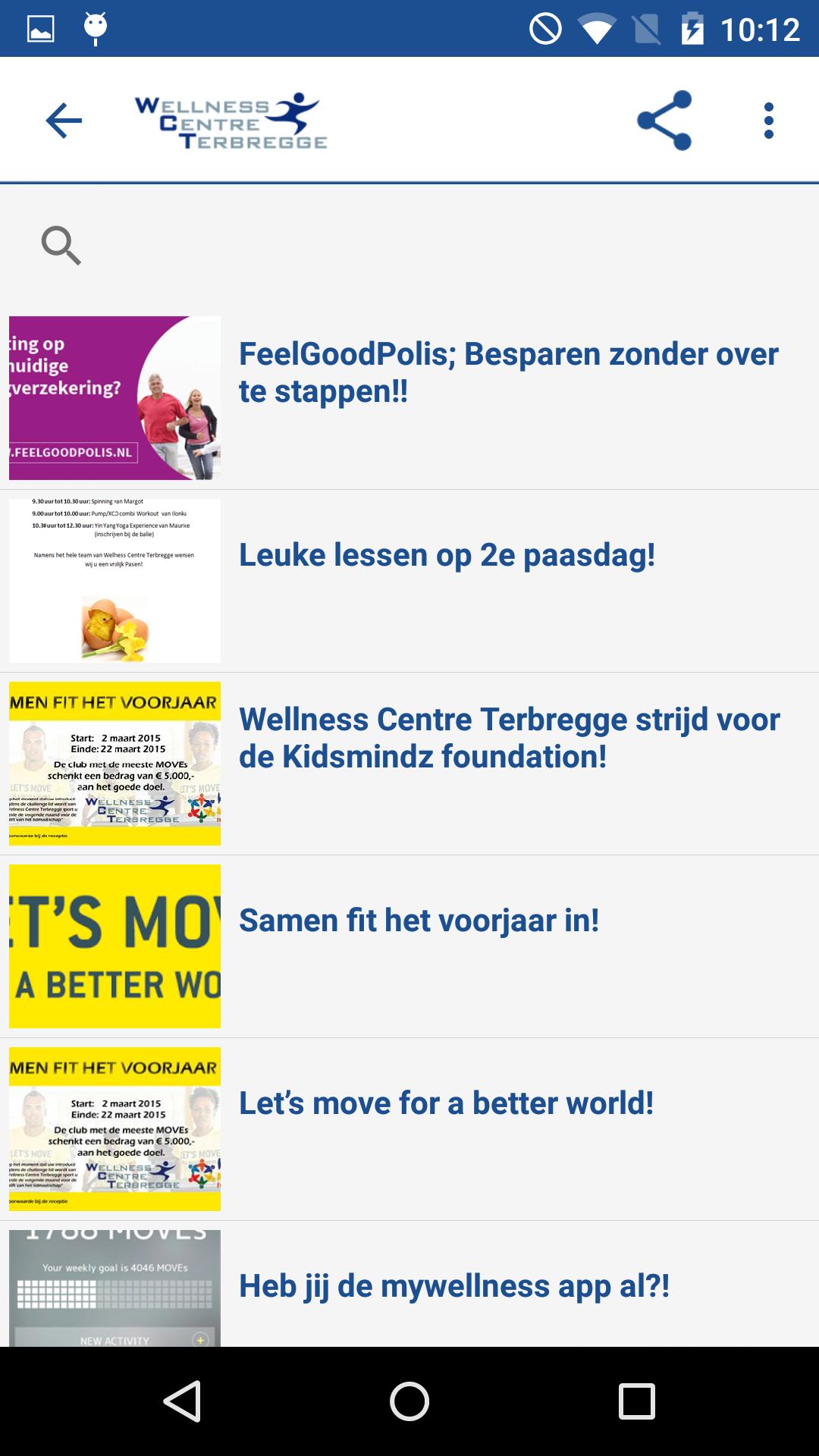This screenshot has height=1456, width=819.
Task: Open Leuke lessen op 2e paasdag
Action: click(447, 555)
